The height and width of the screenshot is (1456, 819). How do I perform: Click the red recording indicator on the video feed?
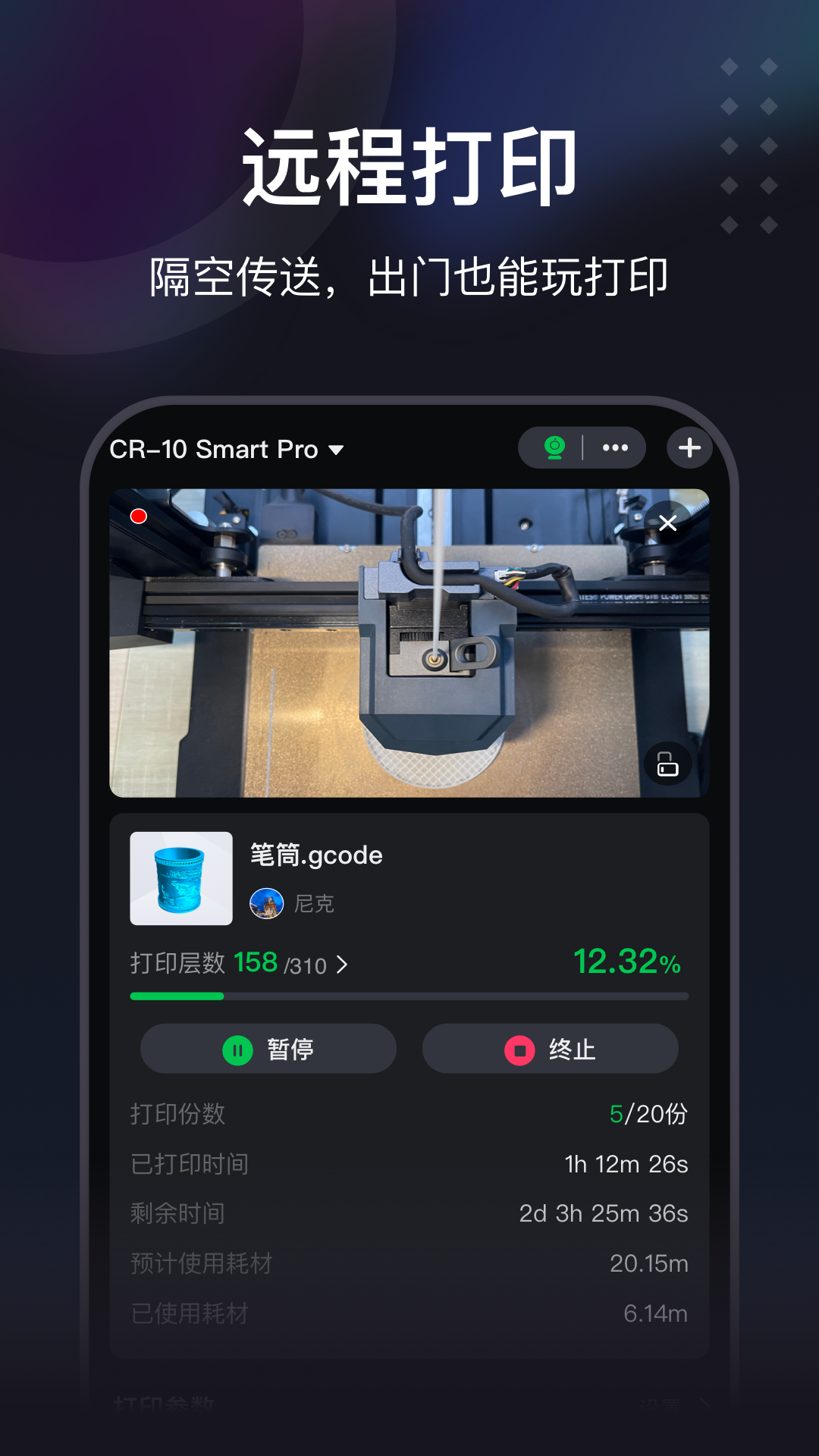138,515
